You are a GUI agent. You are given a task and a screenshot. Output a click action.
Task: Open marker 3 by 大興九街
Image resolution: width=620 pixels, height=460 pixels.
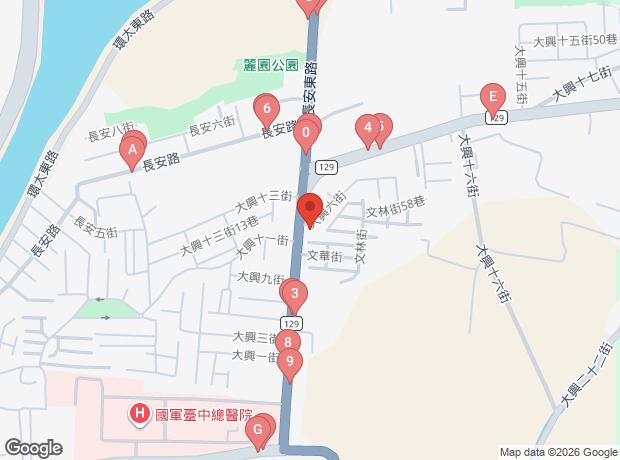tap(294, 294)
